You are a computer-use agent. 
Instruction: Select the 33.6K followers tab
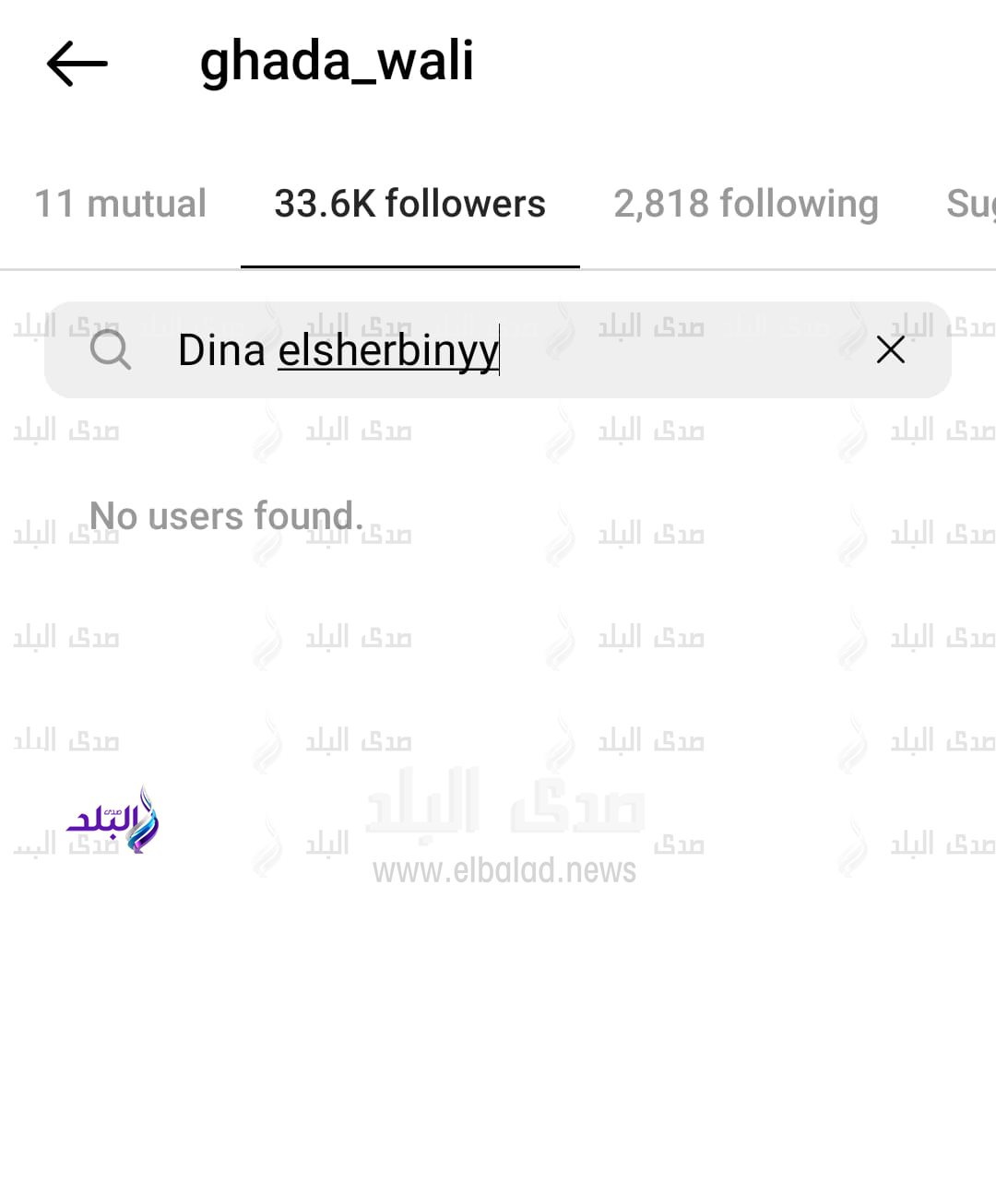click(409, 204)
